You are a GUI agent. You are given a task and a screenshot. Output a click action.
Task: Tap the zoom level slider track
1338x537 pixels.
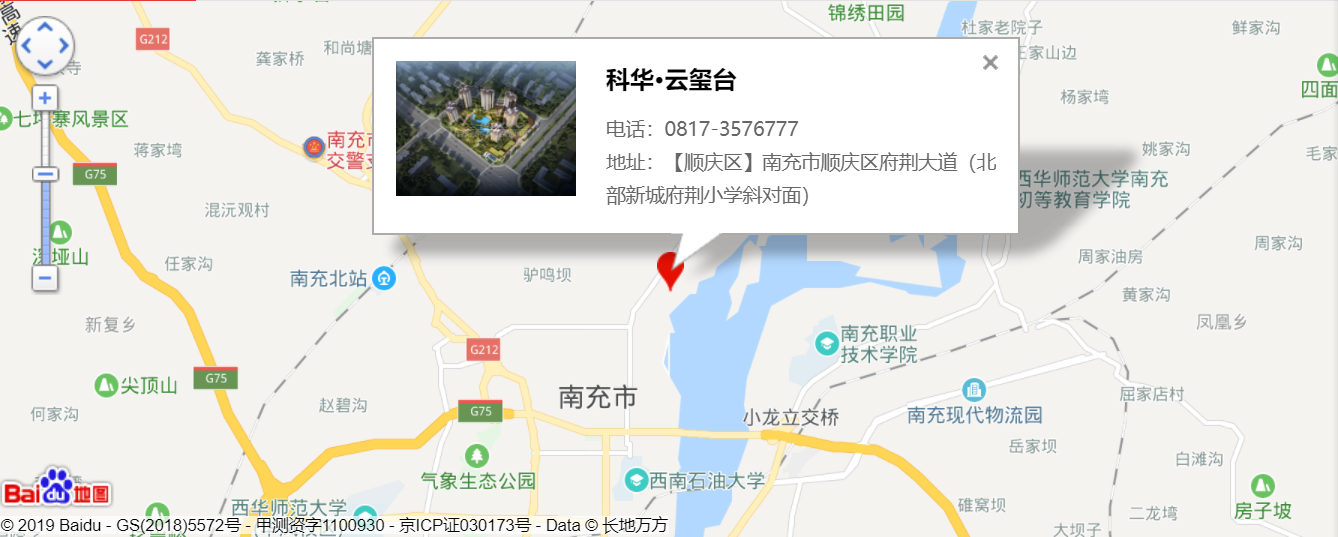[x=45, y=220]
